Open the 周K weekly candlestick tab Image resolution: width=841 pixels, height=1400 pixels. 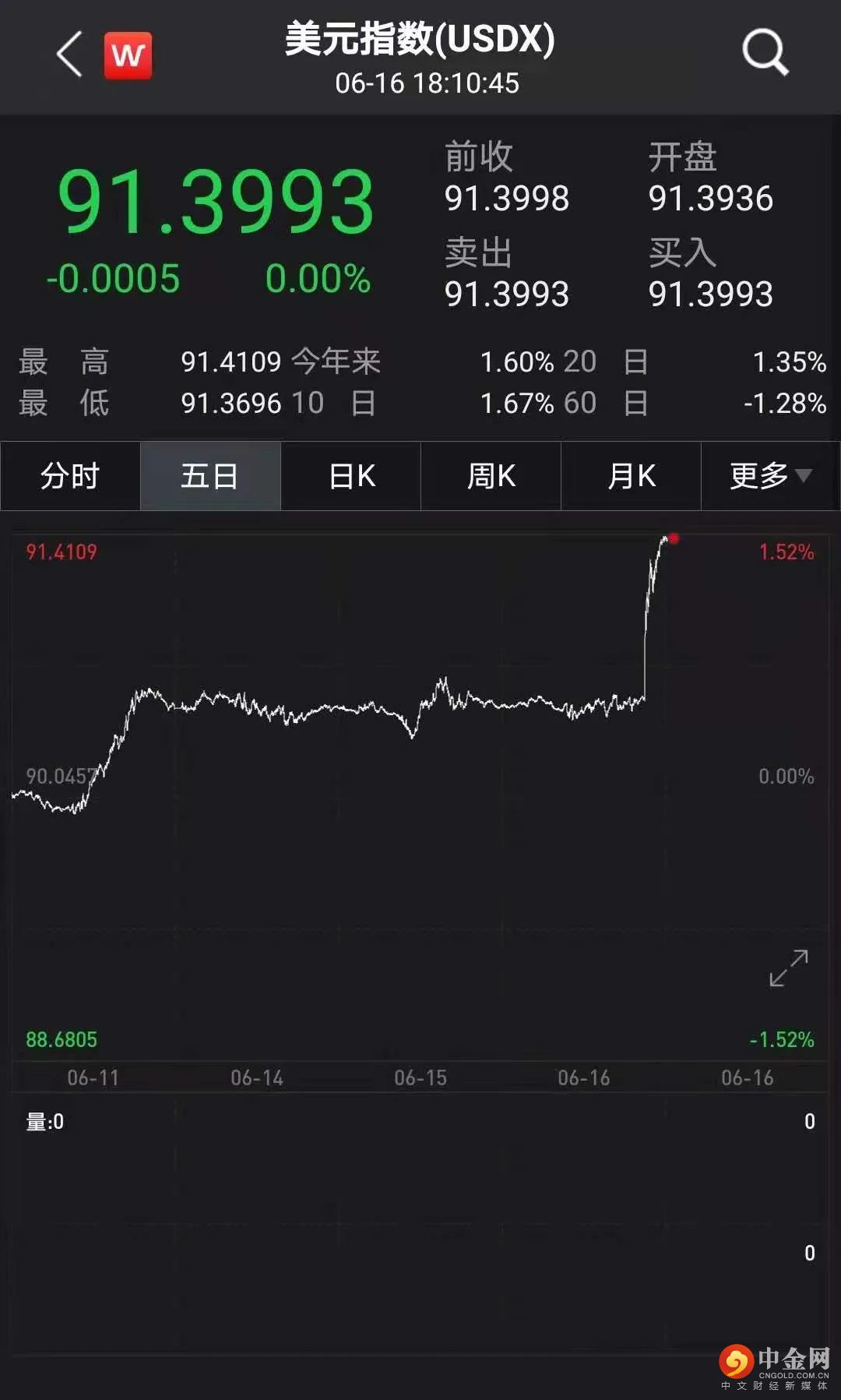tap(491, 476)
